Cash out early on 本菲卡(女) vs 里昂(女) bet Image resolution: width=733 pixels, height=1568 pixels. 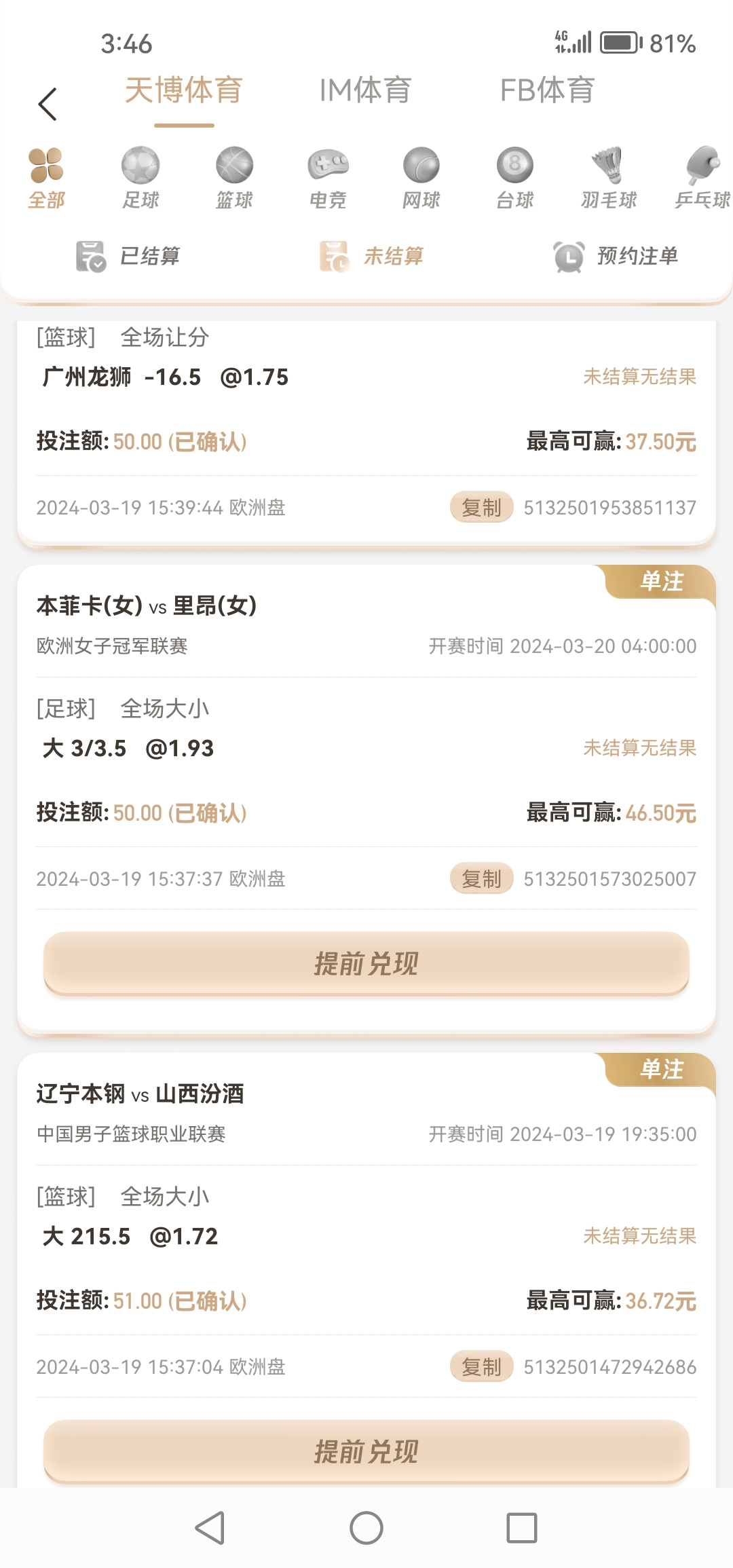tap(366, 964)
